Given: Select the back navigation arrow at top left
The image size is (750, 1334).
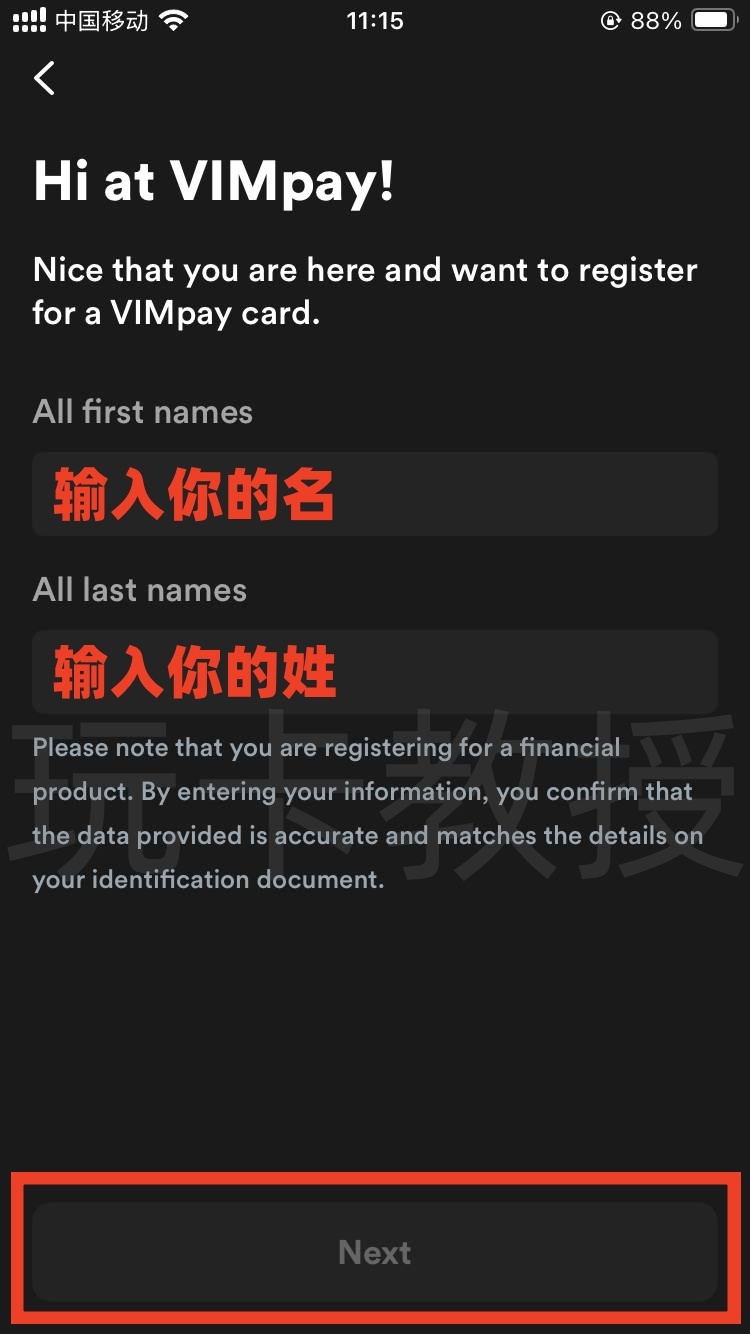Looking at the screenshot, I should click(x=44, y=78).
